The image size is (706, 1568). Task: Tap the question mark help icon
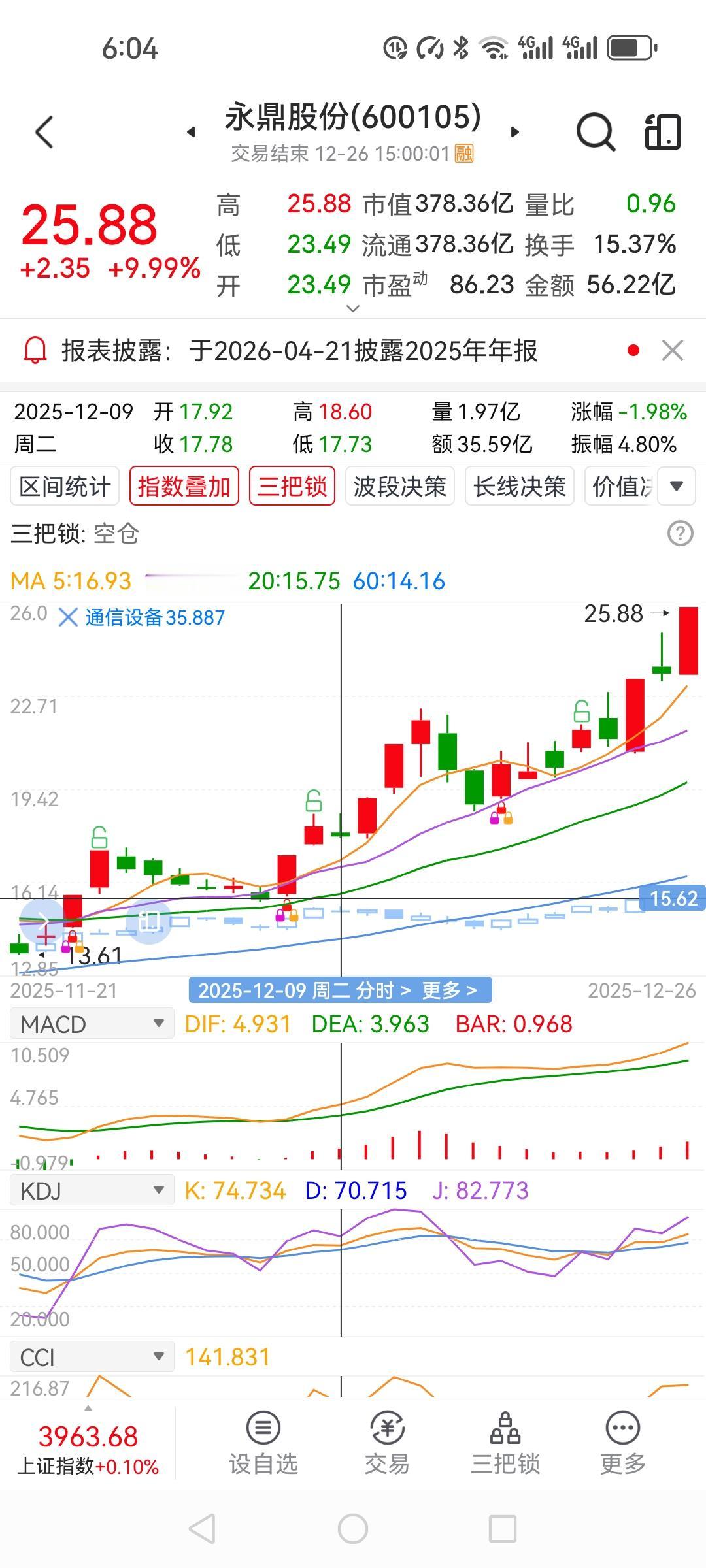682,533
